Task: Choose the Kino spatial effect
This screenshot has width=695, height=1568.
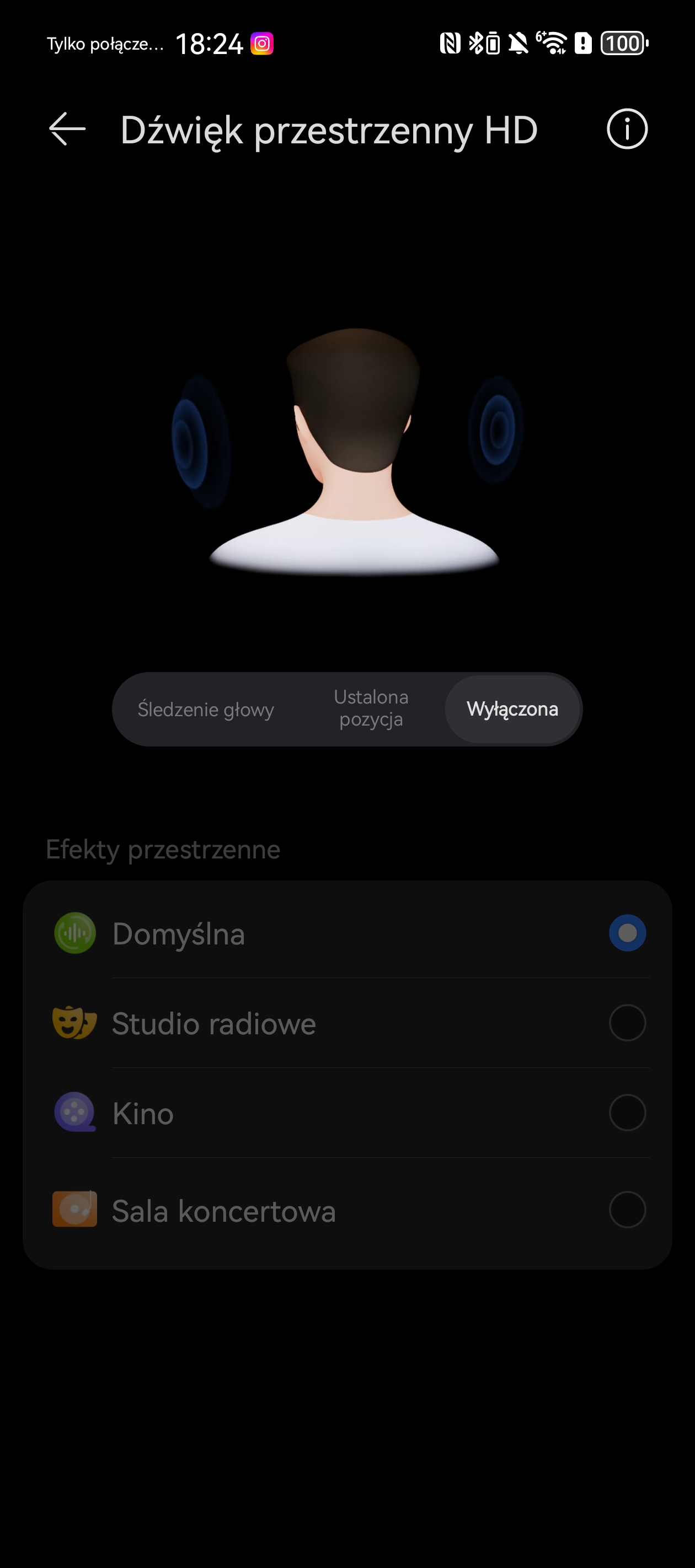Action: (627, 1113)
